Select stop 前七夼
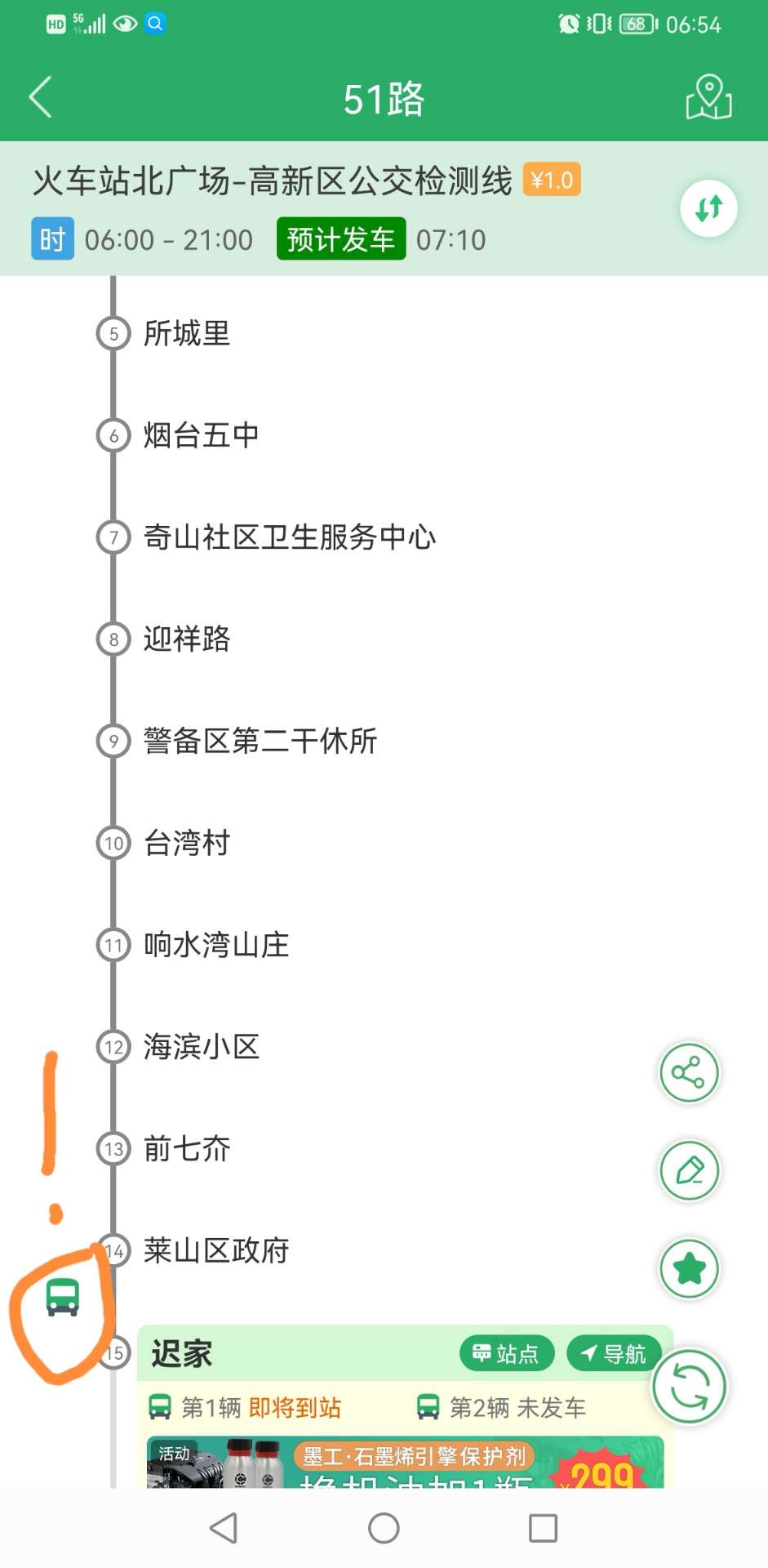The image size is (768, 1568). [187, 1149]
